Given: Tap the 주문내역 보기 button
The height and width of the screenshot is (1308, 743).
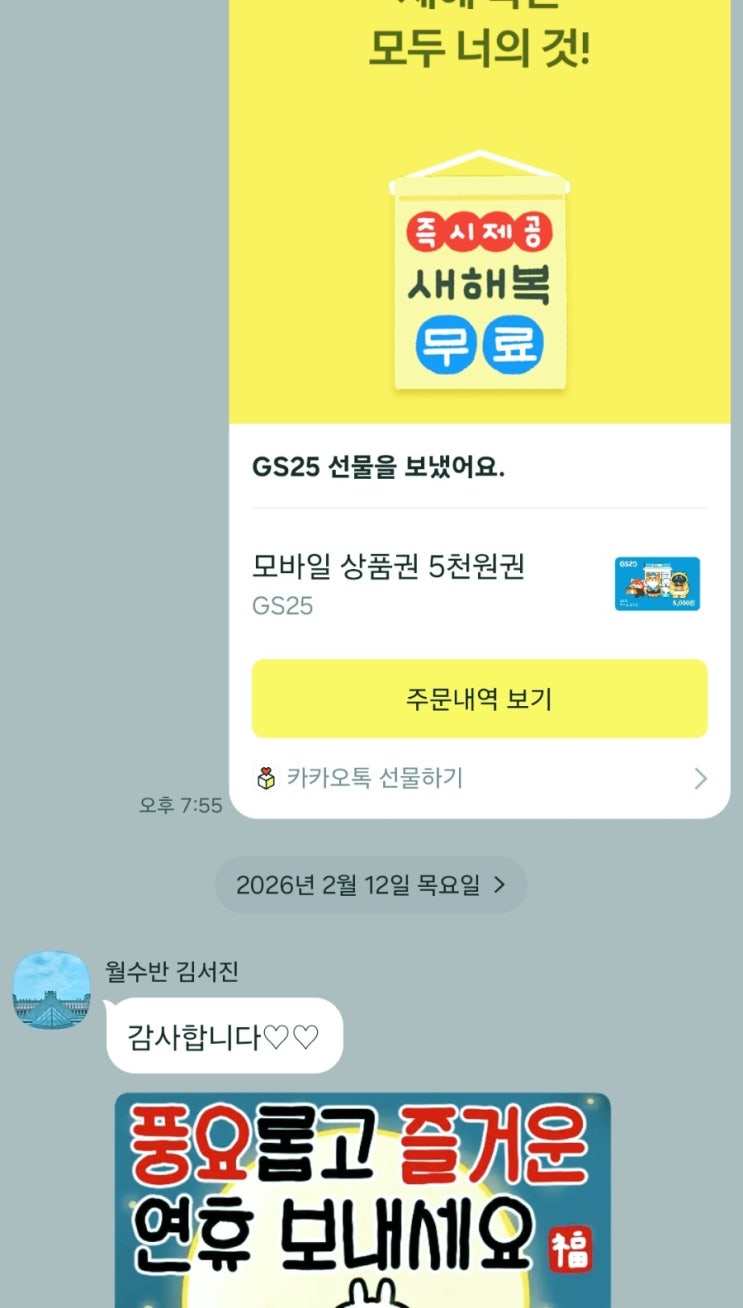Looking at the screenshot, I should (479, 699).
